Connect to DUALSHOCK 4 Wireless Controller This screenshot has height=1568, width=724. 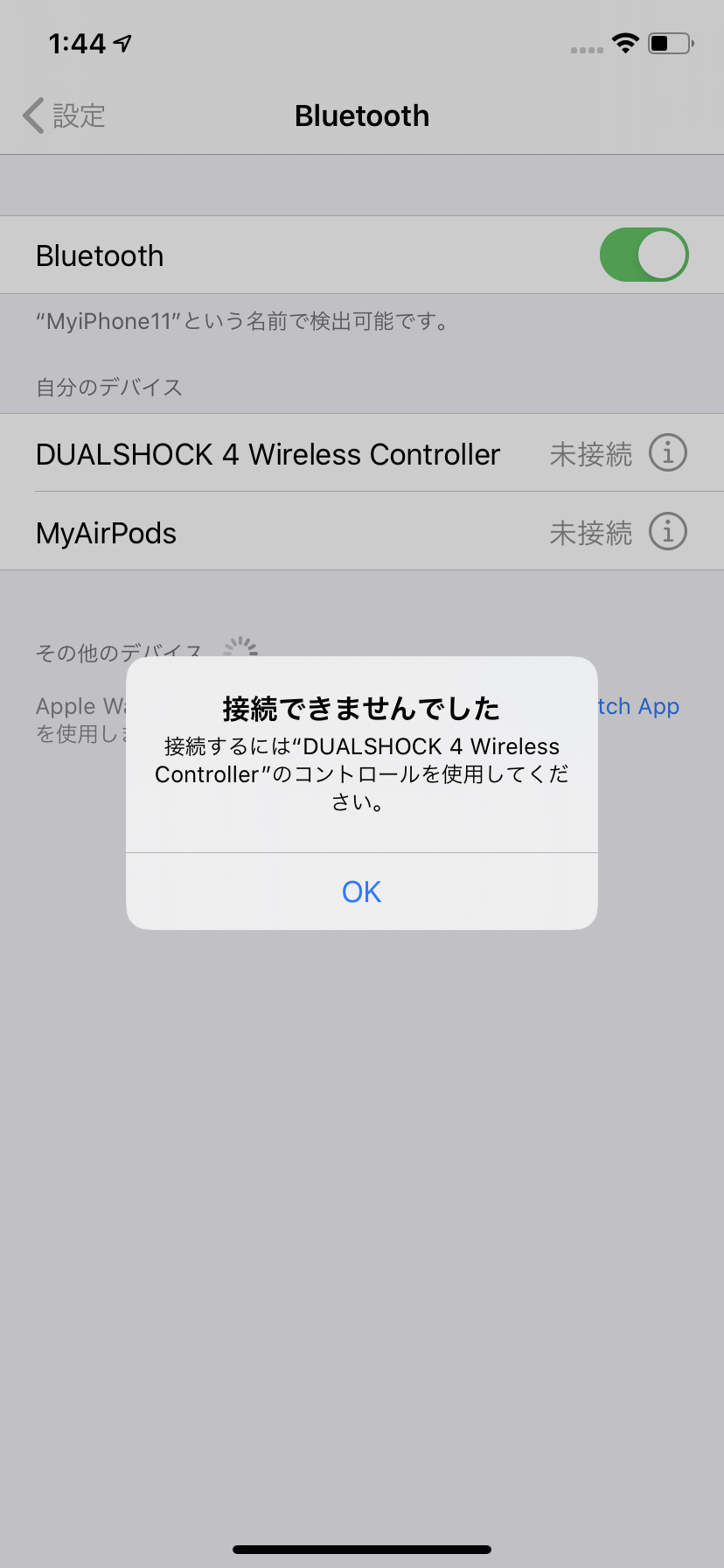pos(268,454)
